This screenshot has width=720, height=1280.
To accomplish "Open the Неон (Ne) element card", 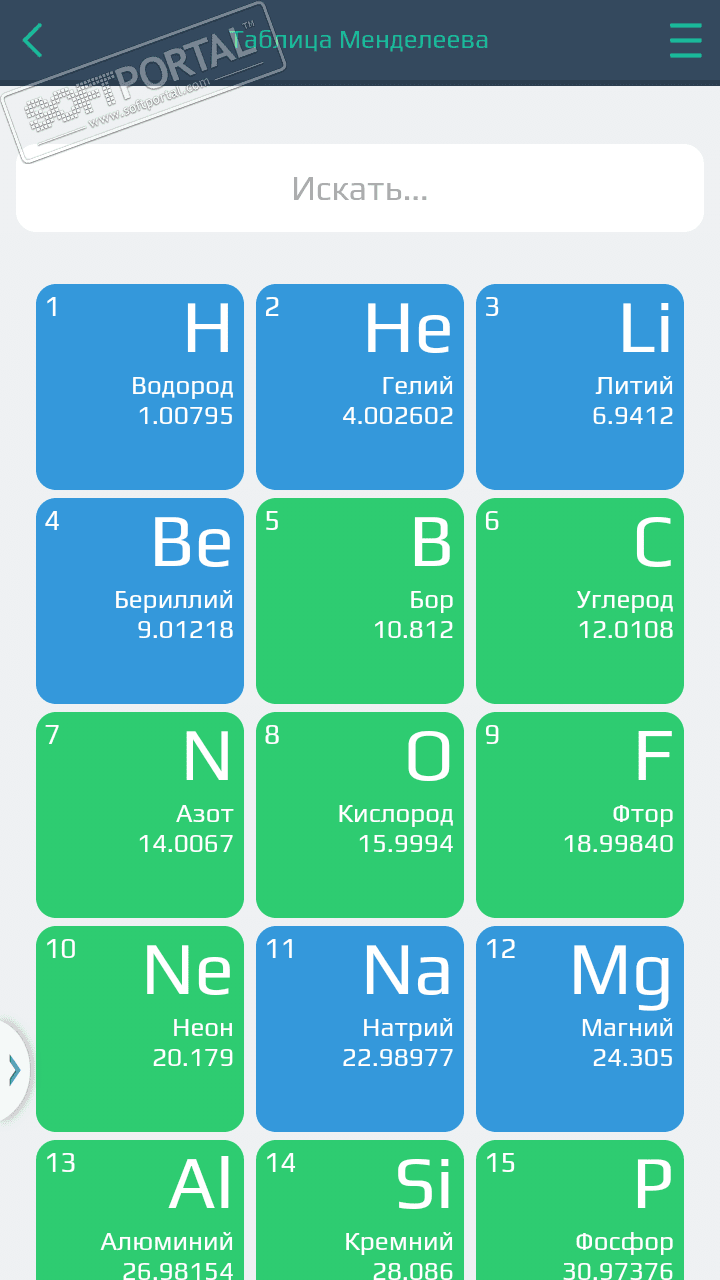I will pos(140,1029).
